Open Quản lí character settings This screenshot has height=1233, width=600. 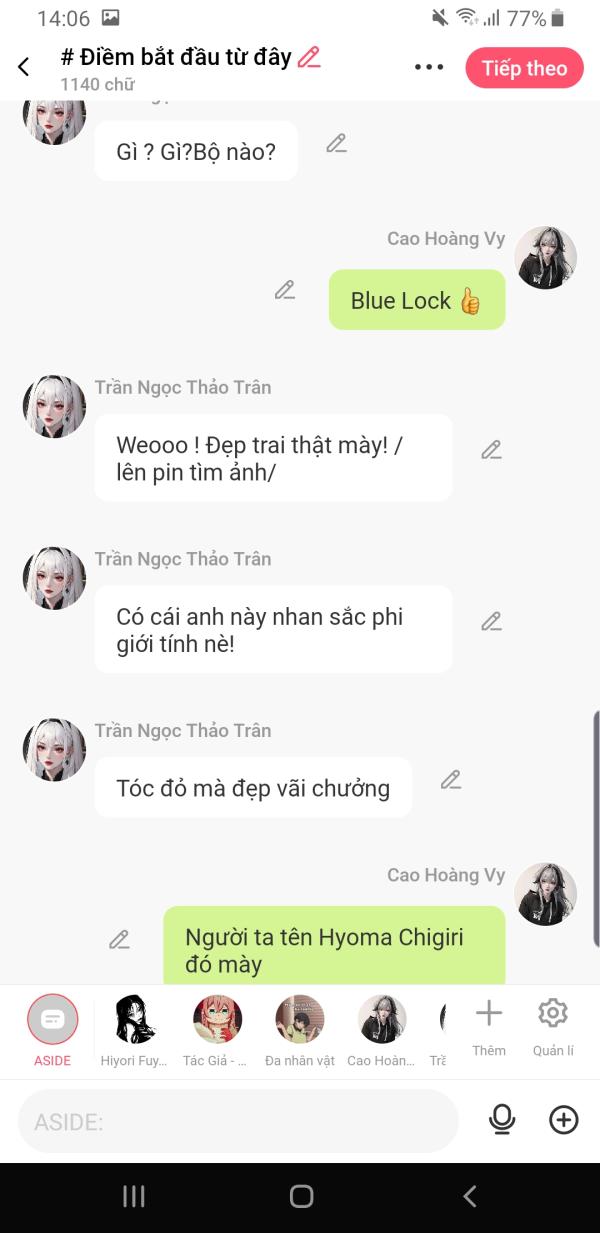tap(553, 1026)
